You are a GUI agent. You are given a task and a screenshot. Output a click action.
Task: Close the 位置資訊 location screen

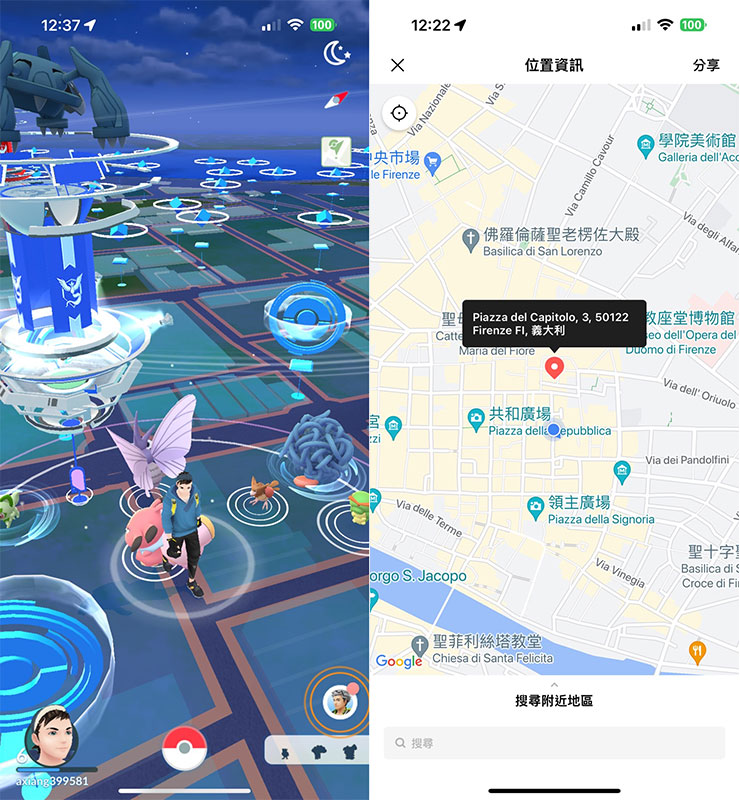[x=397, y=65]
